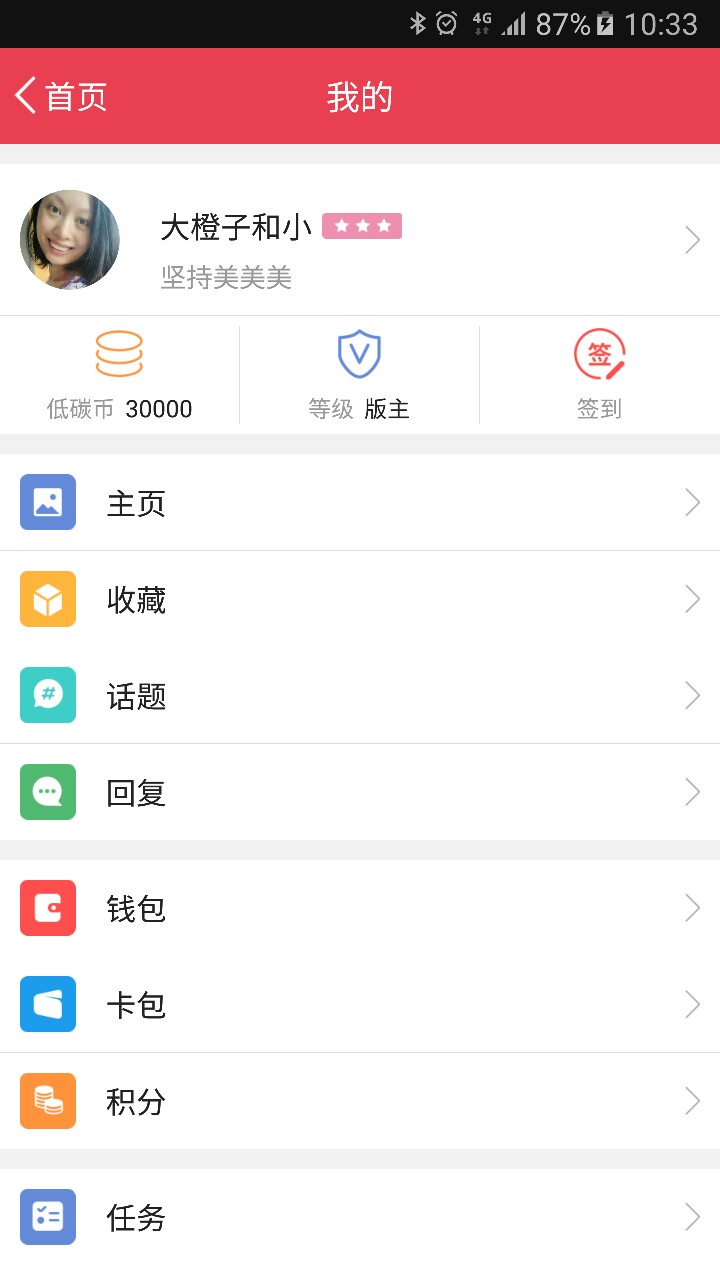Open 钱包 wallet
This screenshot has height=1280, width=720.
pos(360,908)
